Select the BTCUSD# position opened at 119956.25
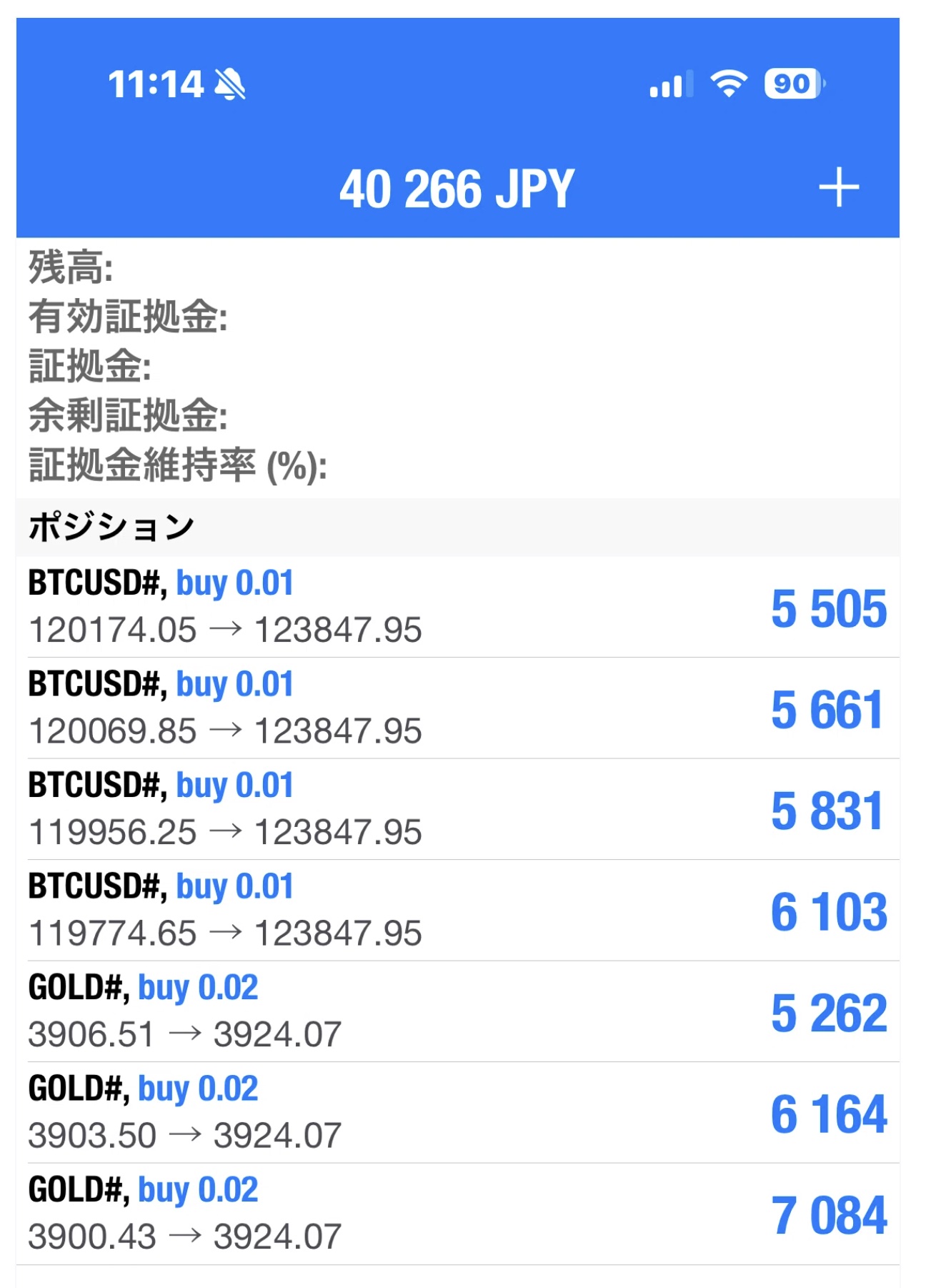 click(x=457, y=809)
